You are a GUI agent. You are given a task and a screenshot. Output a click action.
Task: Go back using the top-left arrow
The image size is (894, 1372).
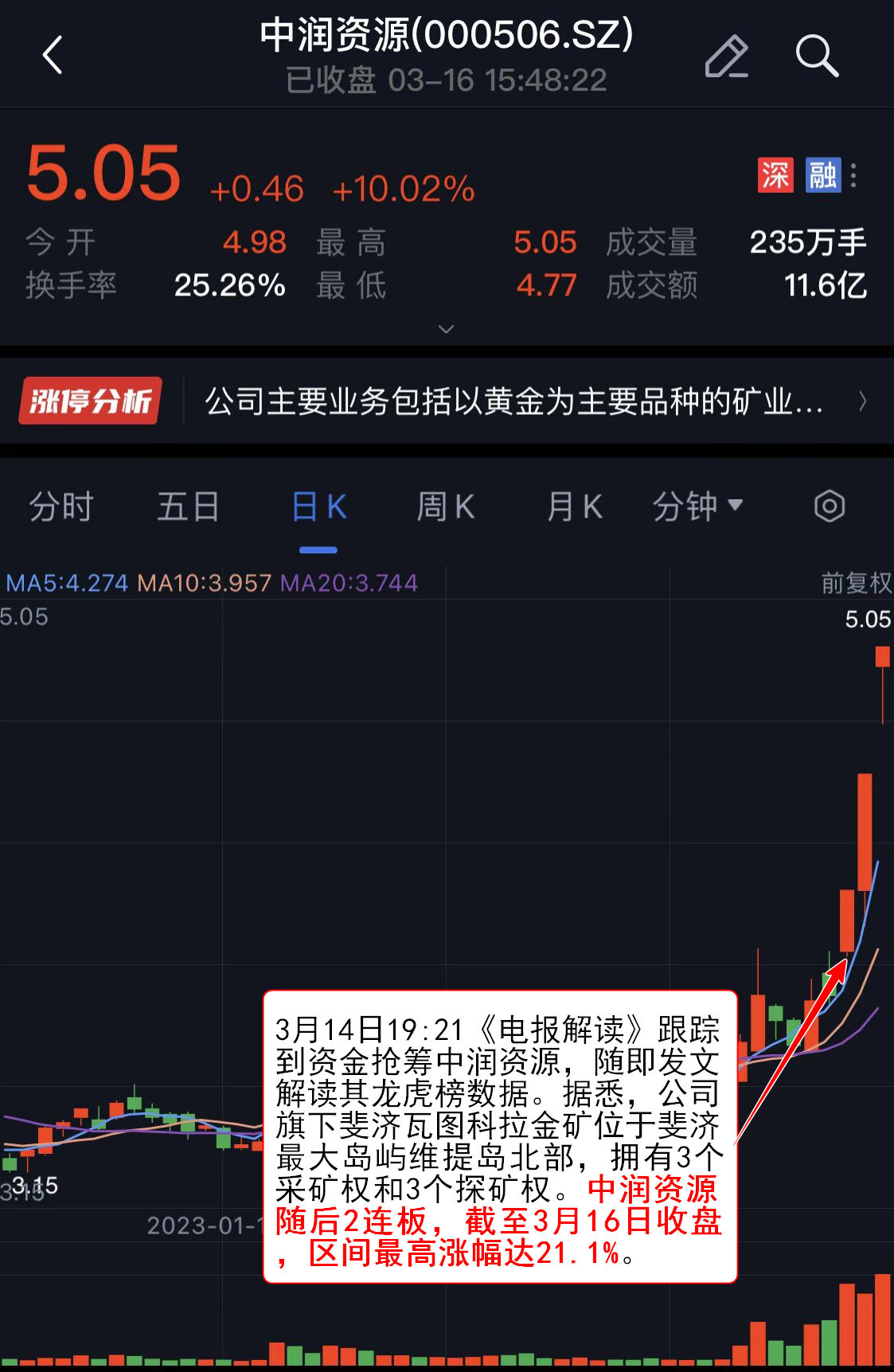tap(53, 56)
